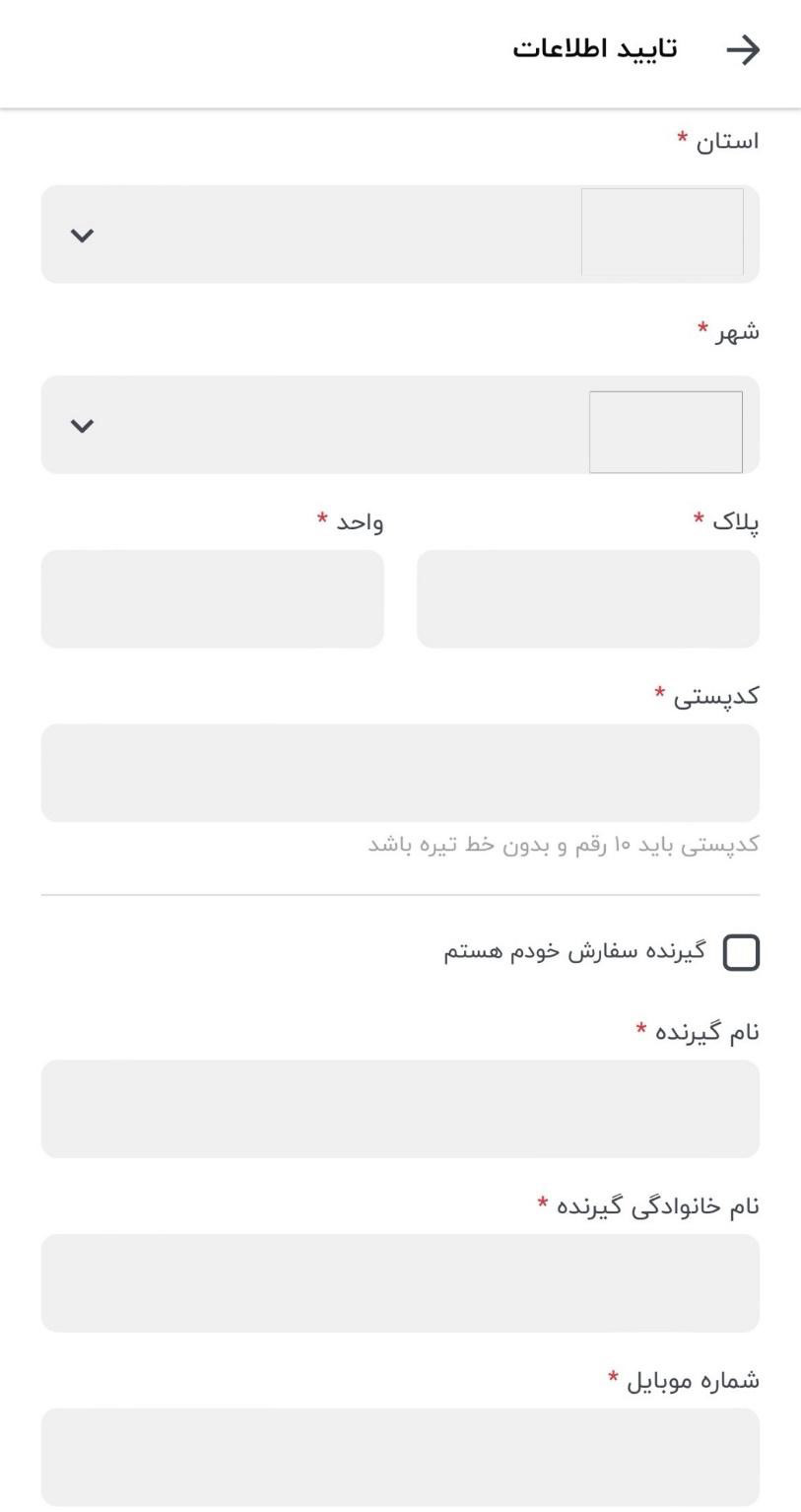The image size is (801, 1512).
Task: Select the نام خانوادگی گیرنده field
Action: point(400,1283)
